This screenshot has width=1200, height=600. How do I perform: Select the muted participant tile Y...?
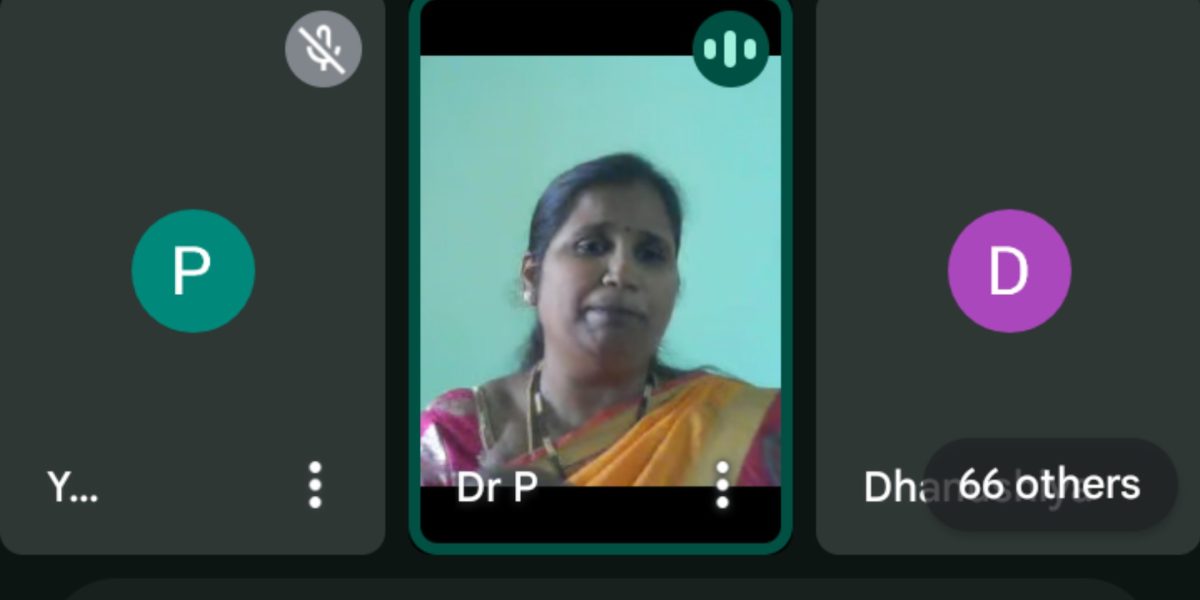pyautogui.click(x=193, y=271)
